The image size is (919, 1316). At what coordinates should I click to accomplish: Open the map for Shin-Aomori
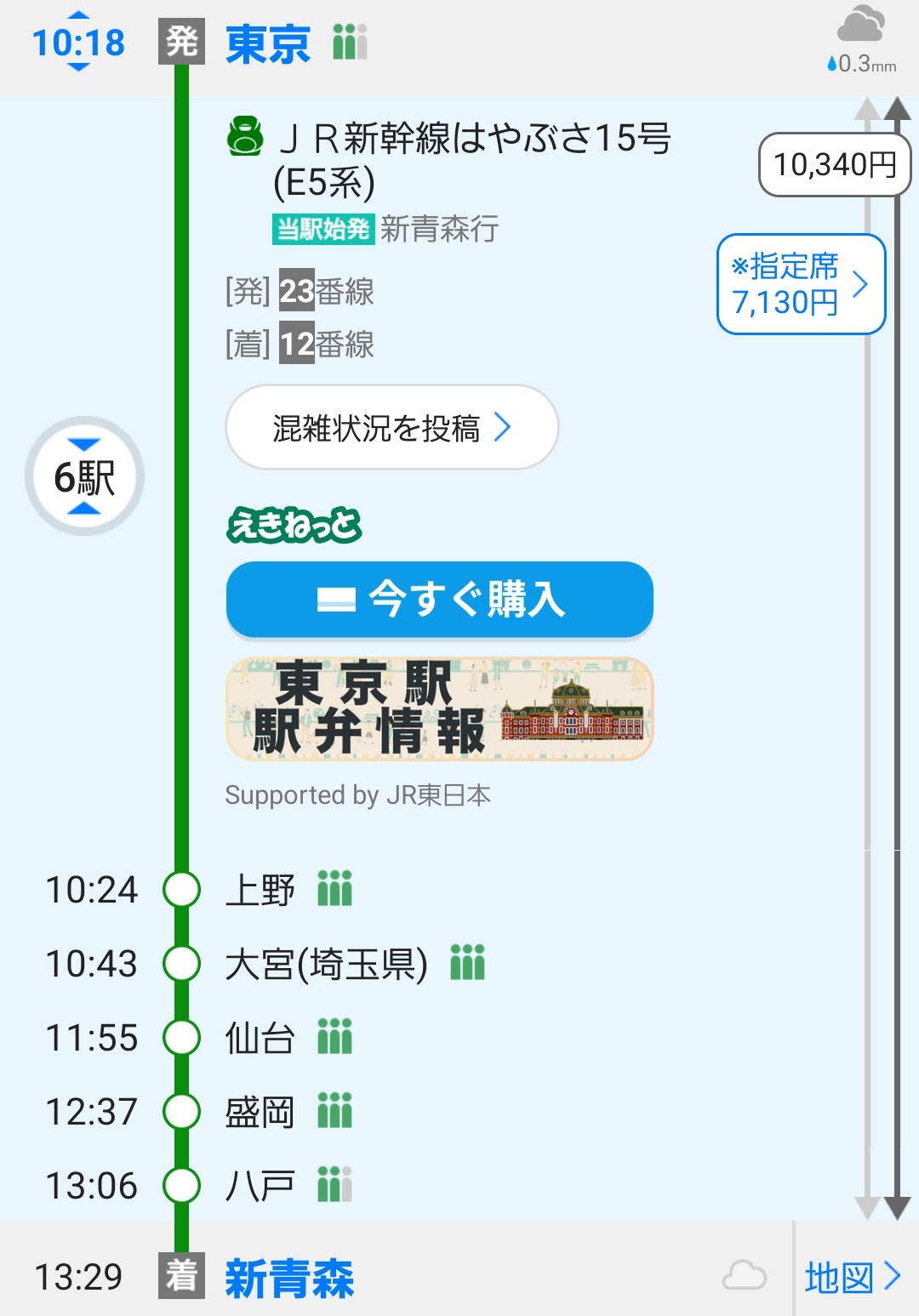tap(853, 1276)
